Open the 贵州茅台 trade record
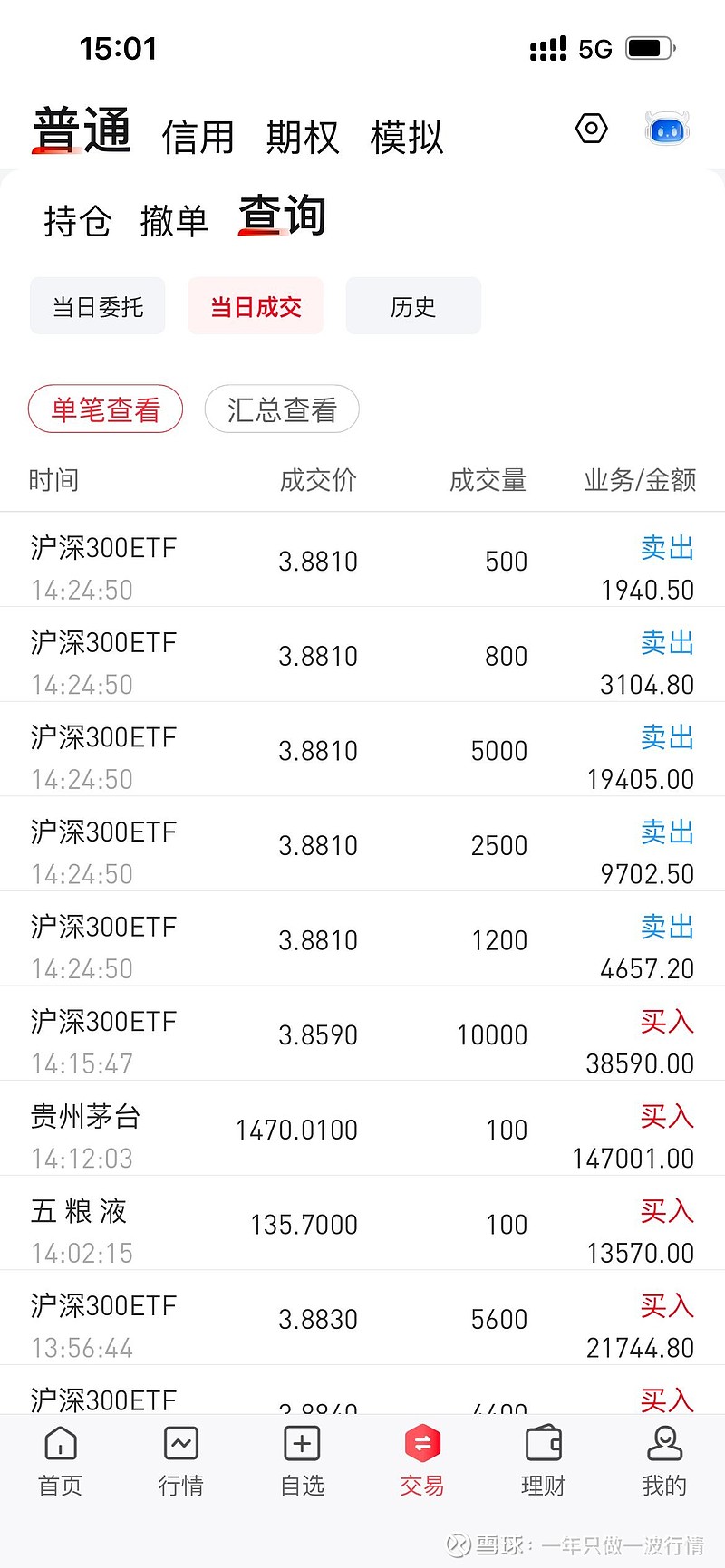The width and height of the screenshot is (725, 1568). pyautogui.click(x=362, y=1129)
